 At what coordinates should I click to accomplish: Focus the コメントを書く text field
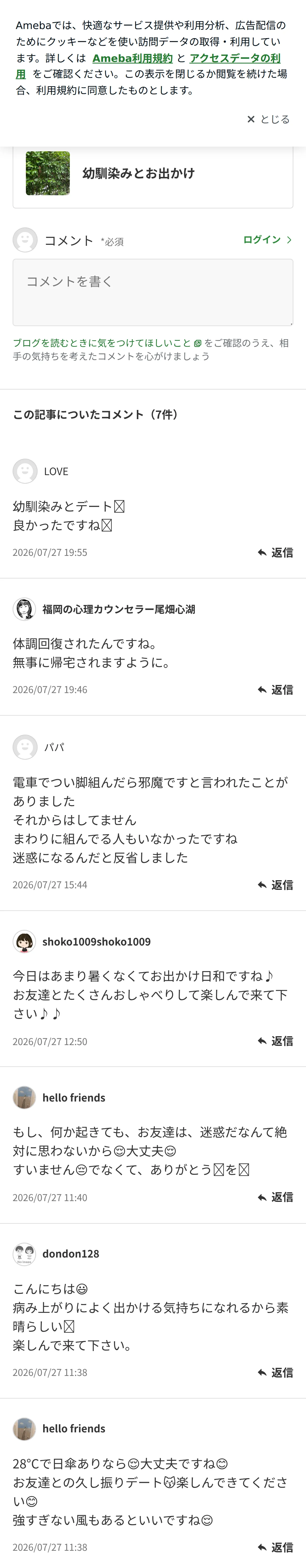point(153,292)
